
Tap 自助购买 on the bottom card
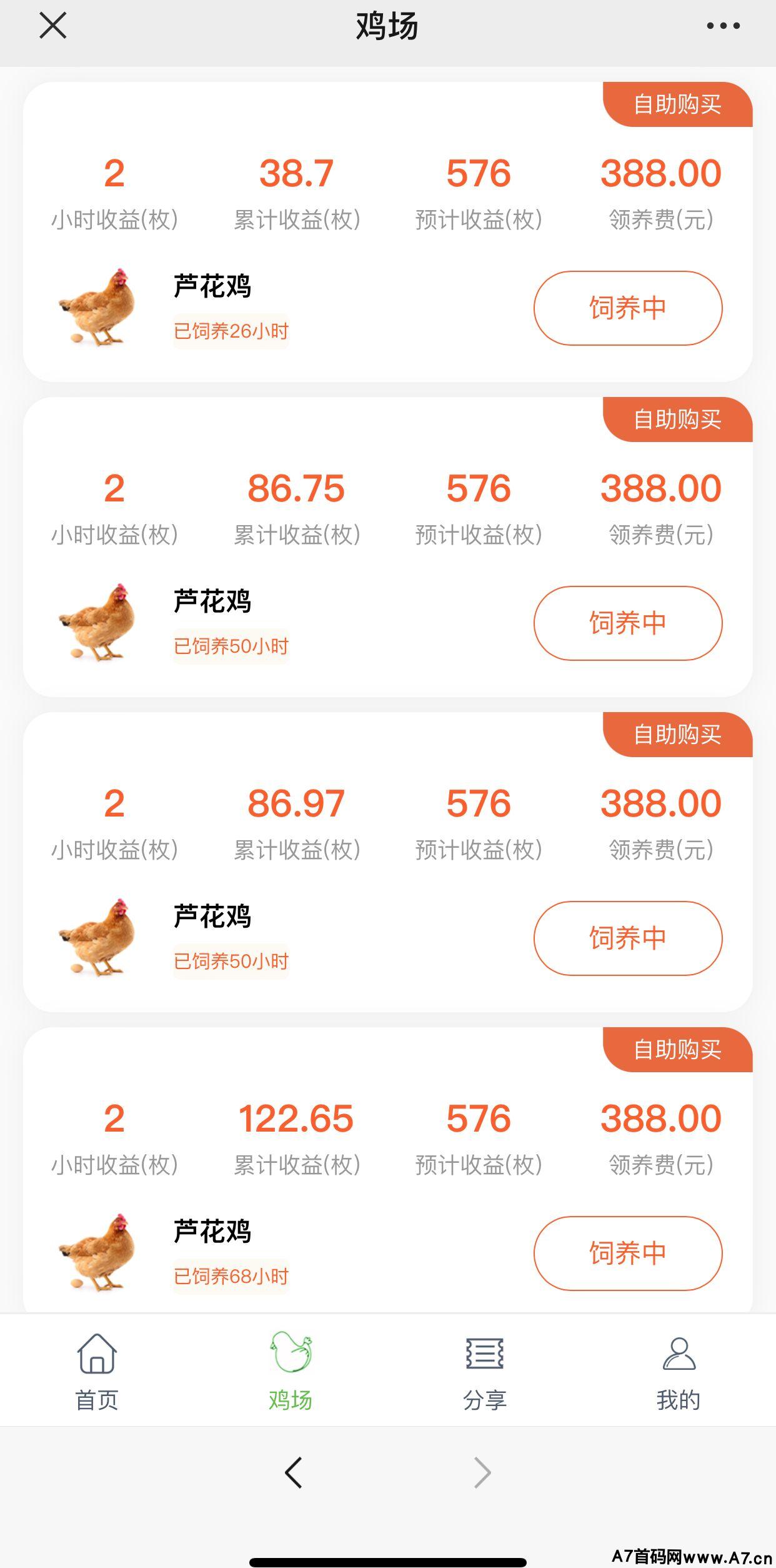pos(678,1050)
